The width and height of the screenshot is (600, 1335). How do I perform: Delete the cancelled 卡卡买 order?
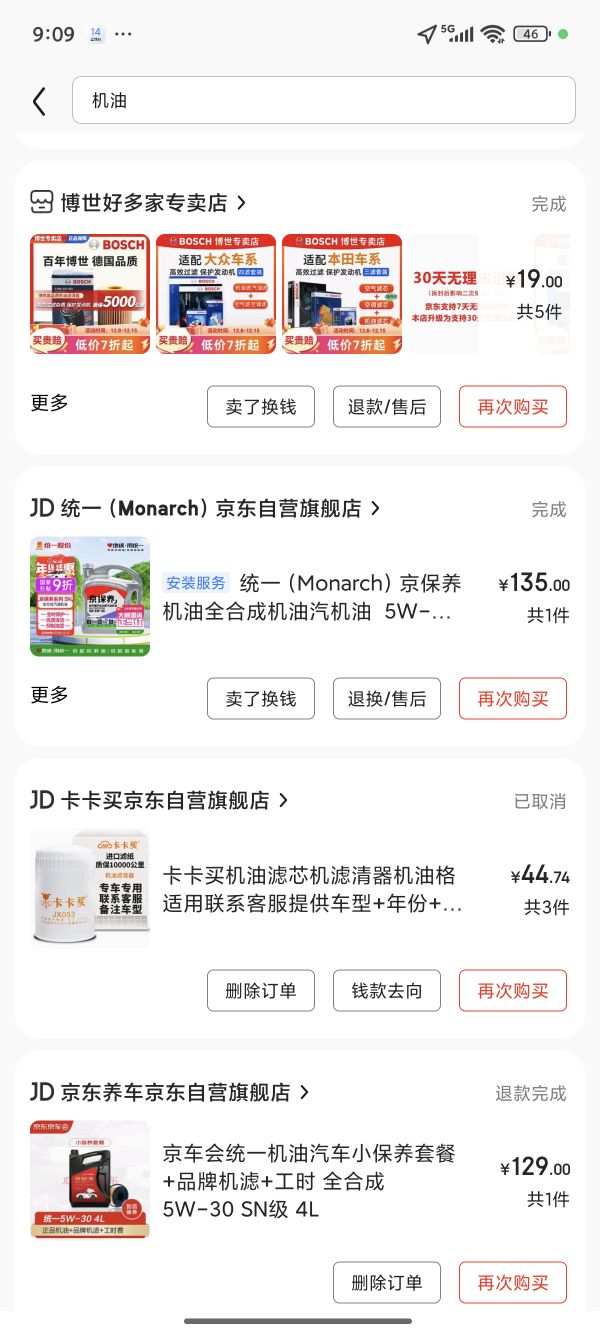coord(260,991)
